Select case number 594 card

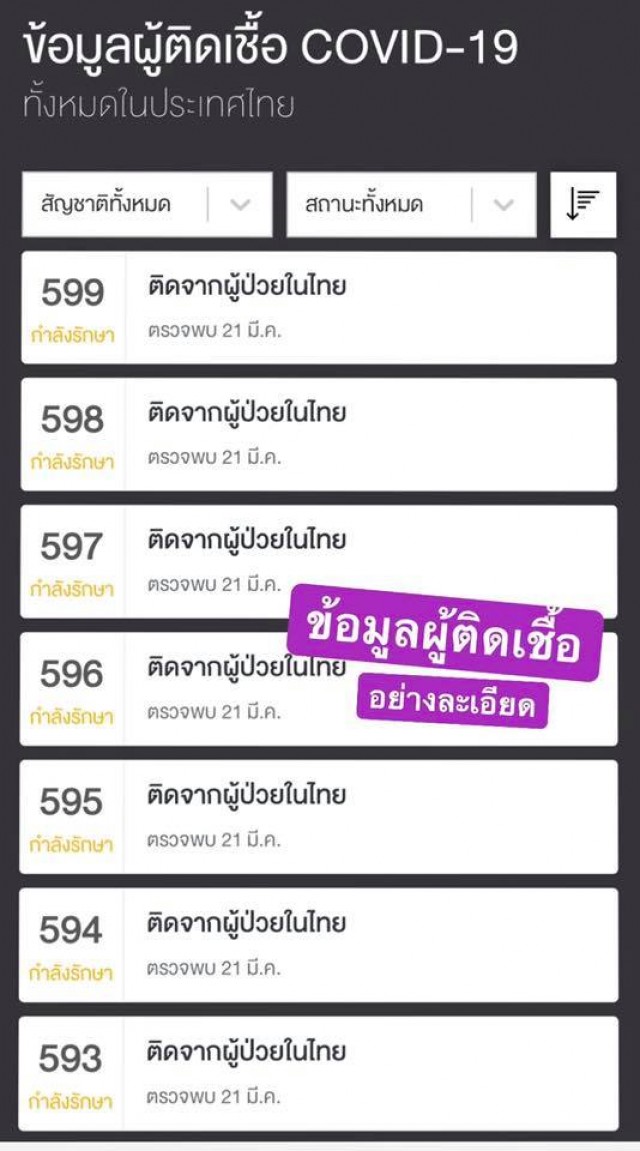coord(318,944)
